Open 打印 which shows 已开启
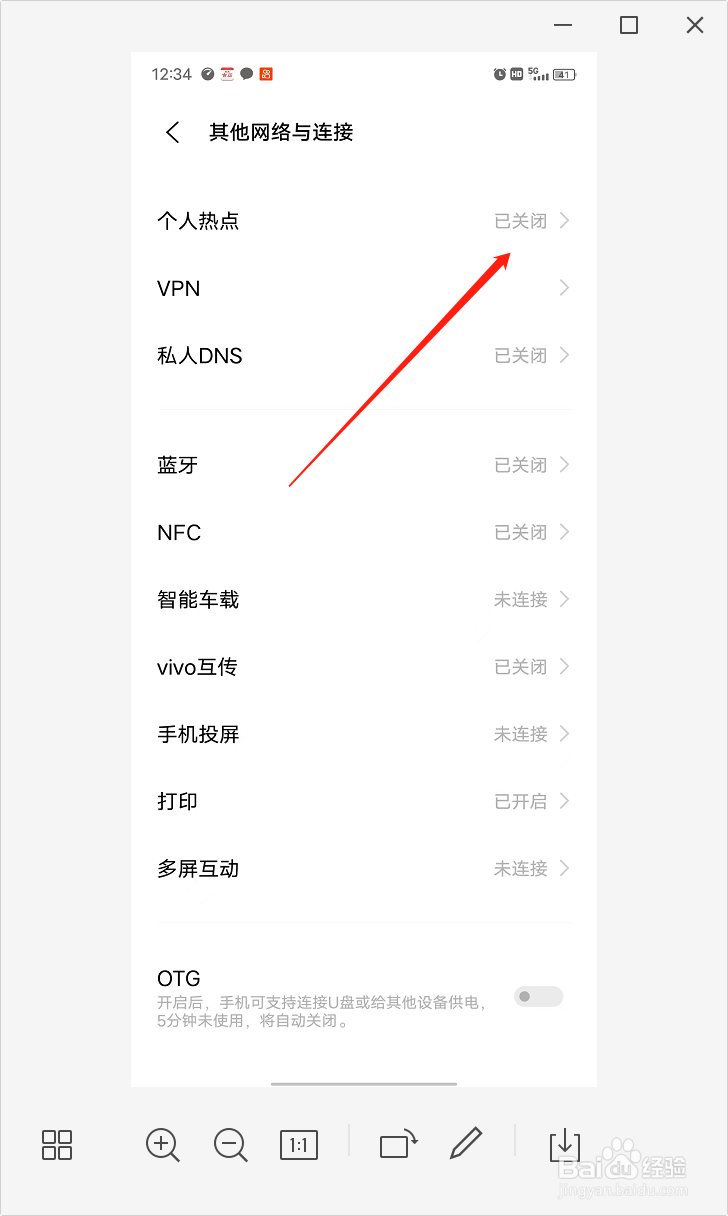This screenshot has height=1216, width=728. coord(364,801)
